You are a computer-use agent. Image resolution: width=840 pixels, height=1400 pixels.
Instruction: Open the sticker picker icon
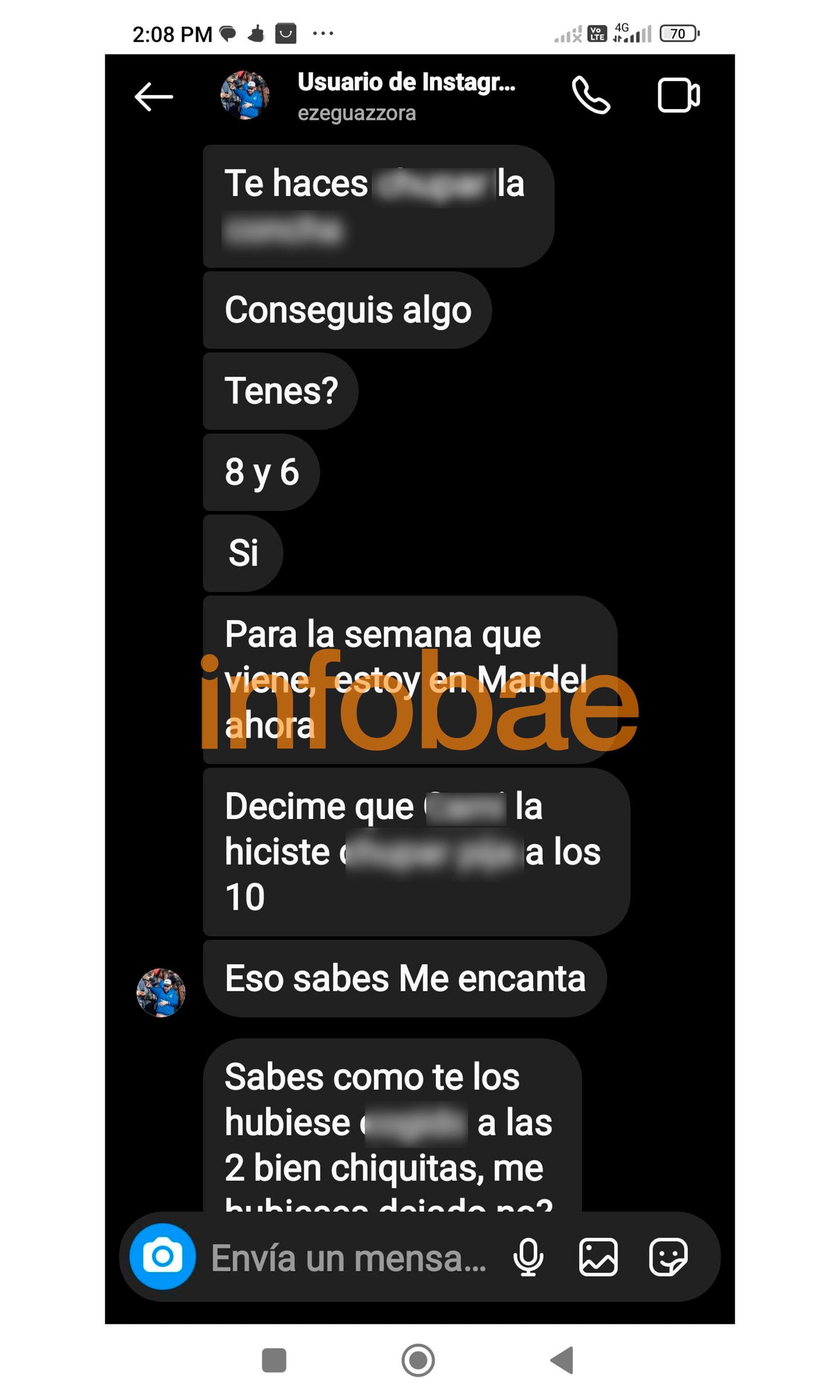coord(668,1257)
